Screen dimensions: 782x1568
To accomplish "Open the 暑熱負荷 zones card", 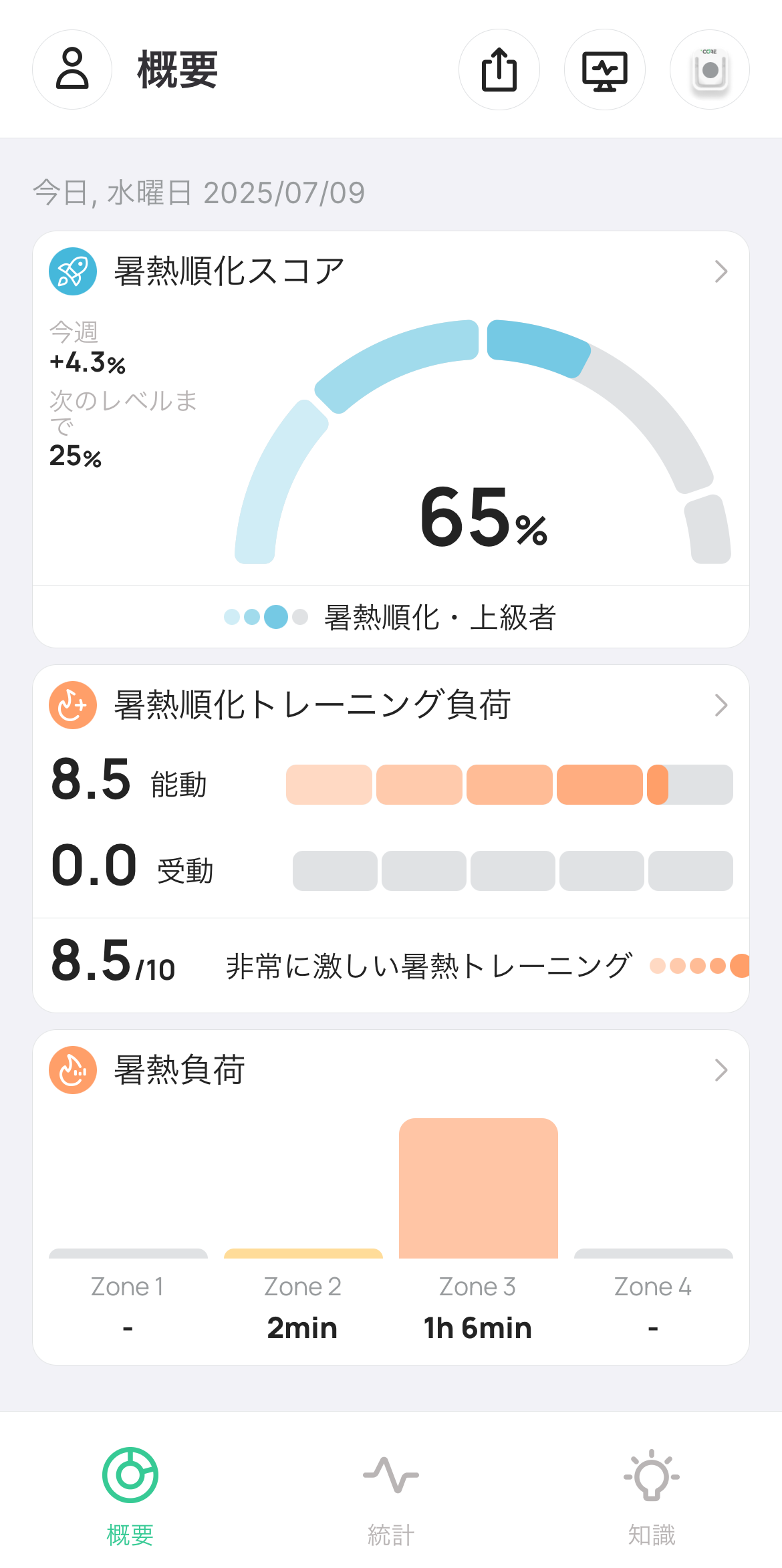I will (391, 1197).
